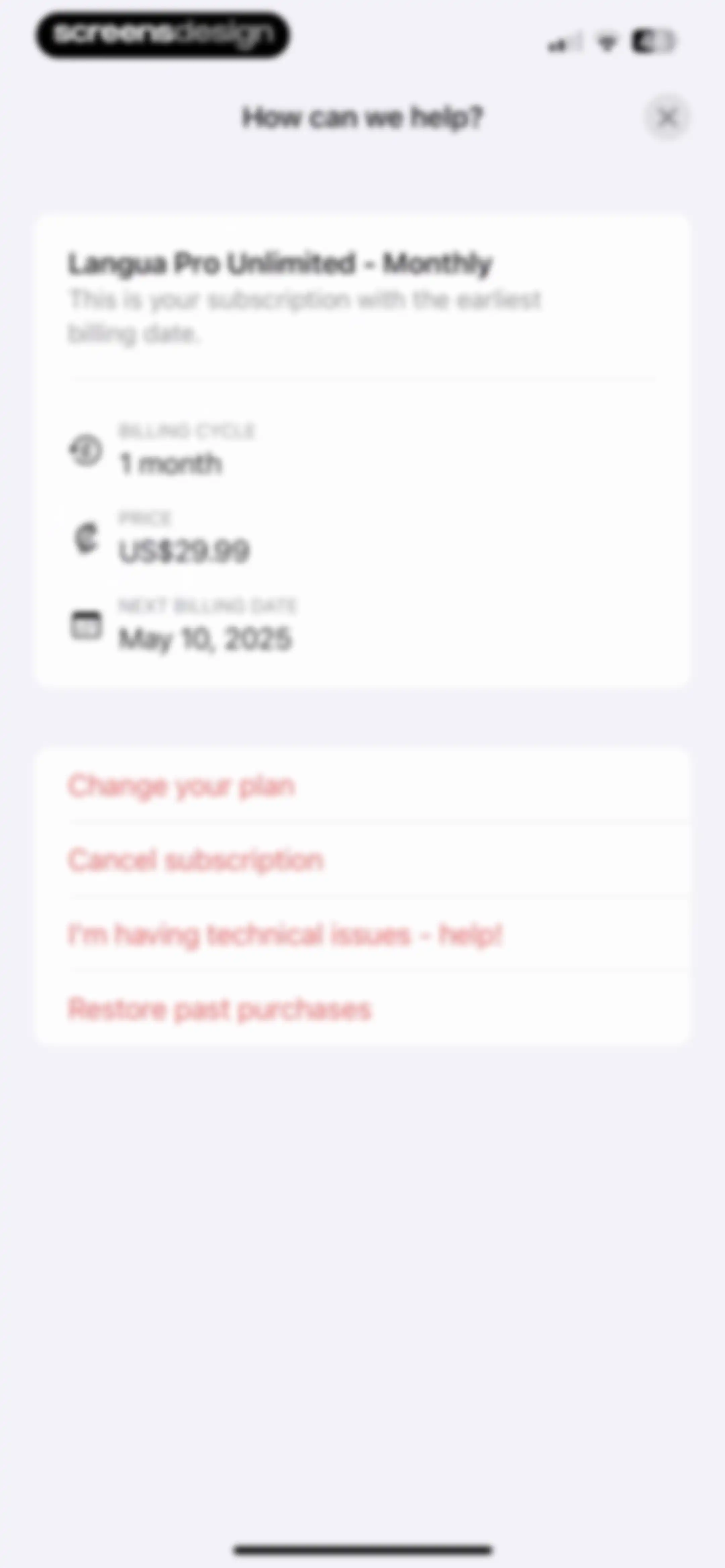Tap I'm having technical issues - help!
The height and width of the screenshot is (1568, 725).
click(362, 934)
